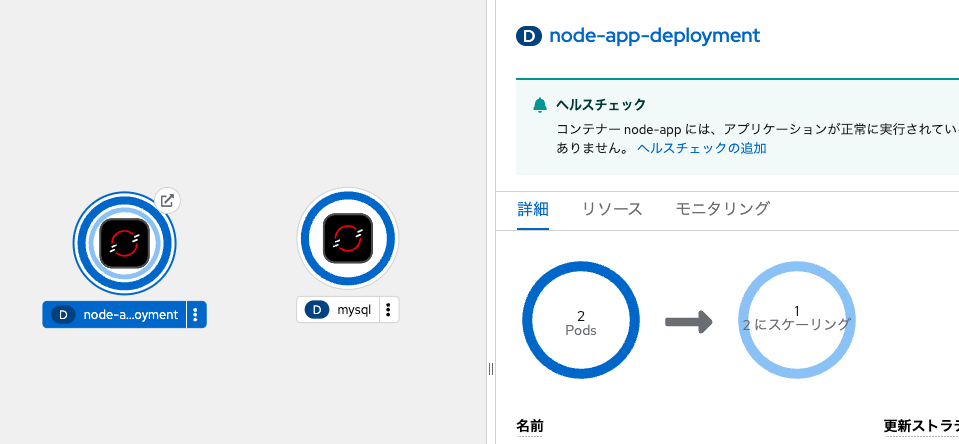Open kebab menu for node-a...oyment label
959x444 pixels.
pyautogui.click(x=196, y=315)
